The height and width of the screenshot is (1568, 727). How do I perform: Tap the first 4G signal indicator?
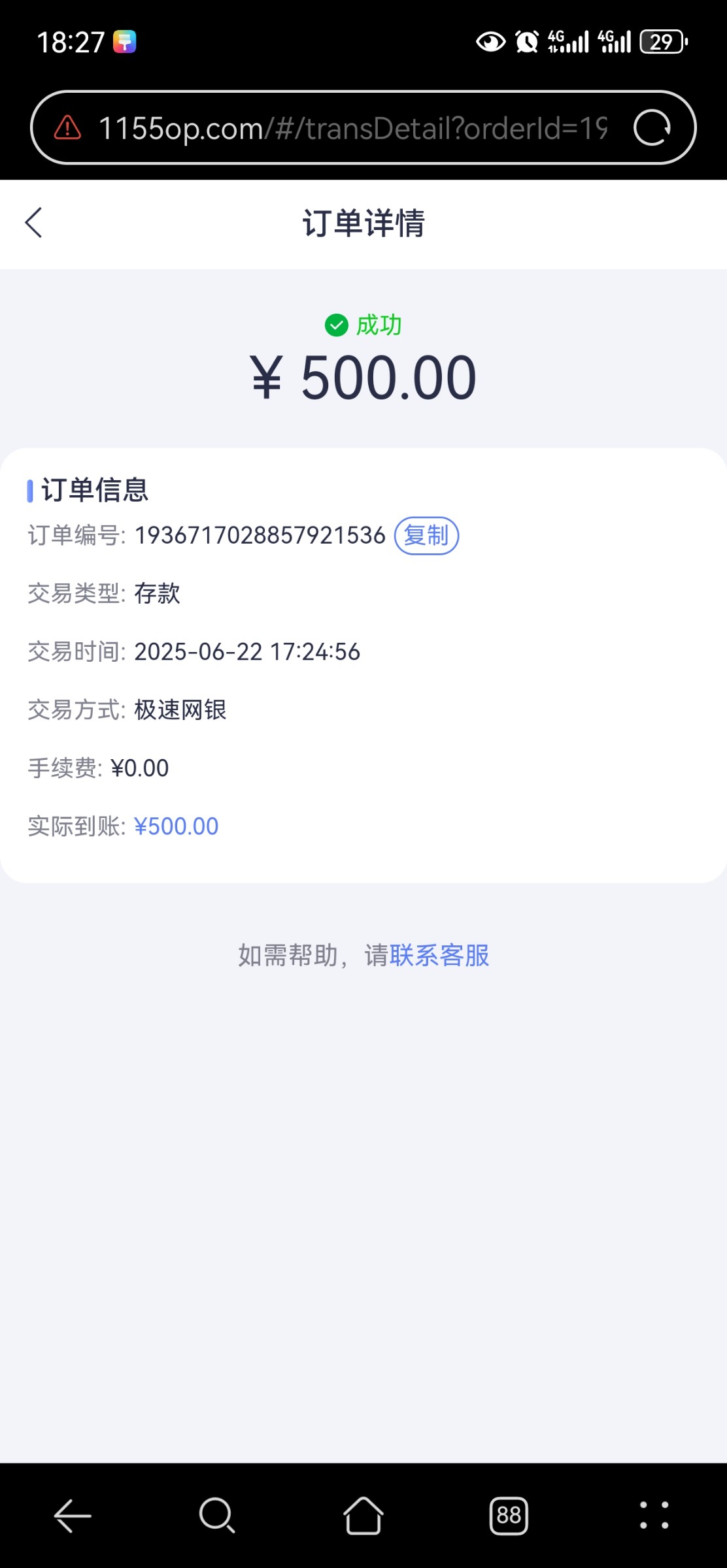pos(567,41)
